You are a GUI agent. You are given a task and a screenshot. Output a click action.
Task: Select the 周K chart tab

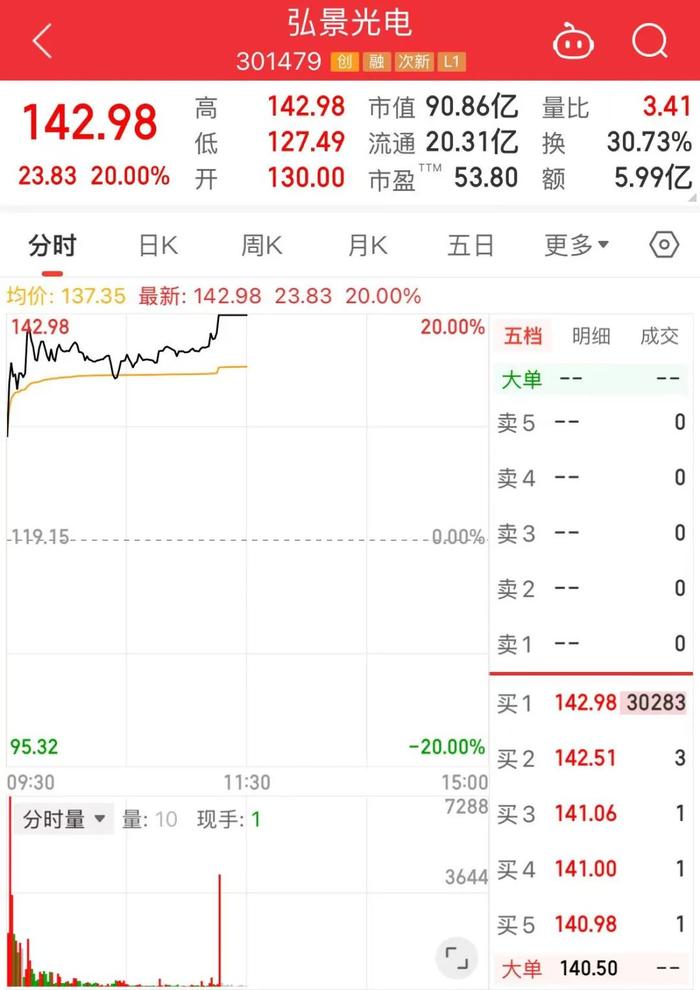coord(262,245)
